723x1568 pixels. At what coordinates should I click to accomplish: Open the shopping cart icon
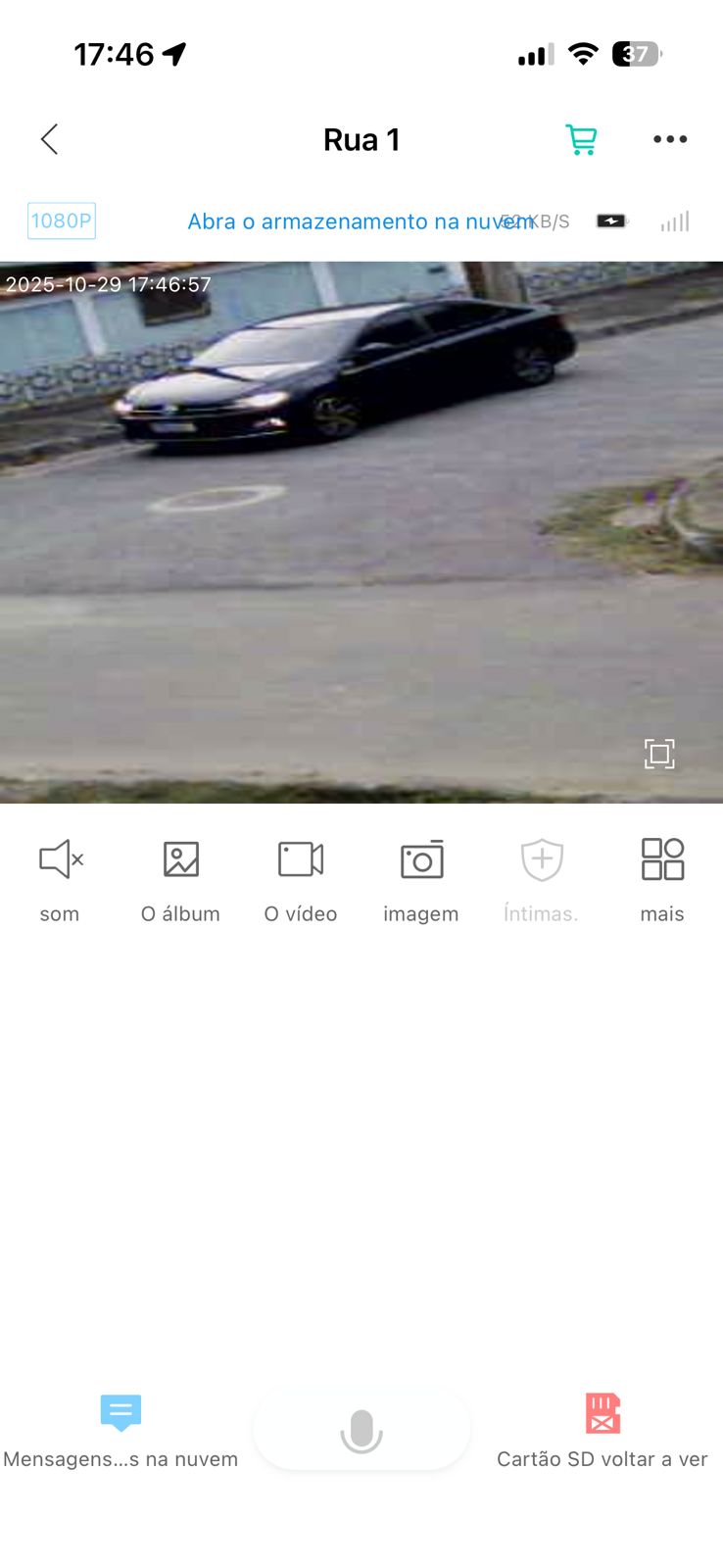pyautogui.click(x=581, y=139)
